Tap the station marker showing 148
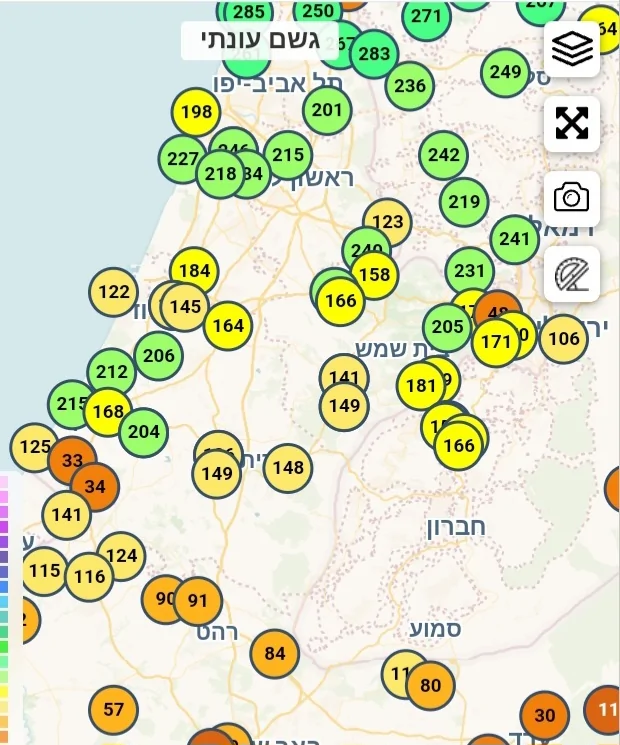The height and width of the screenshot is (745, 620). coord(288,468)
